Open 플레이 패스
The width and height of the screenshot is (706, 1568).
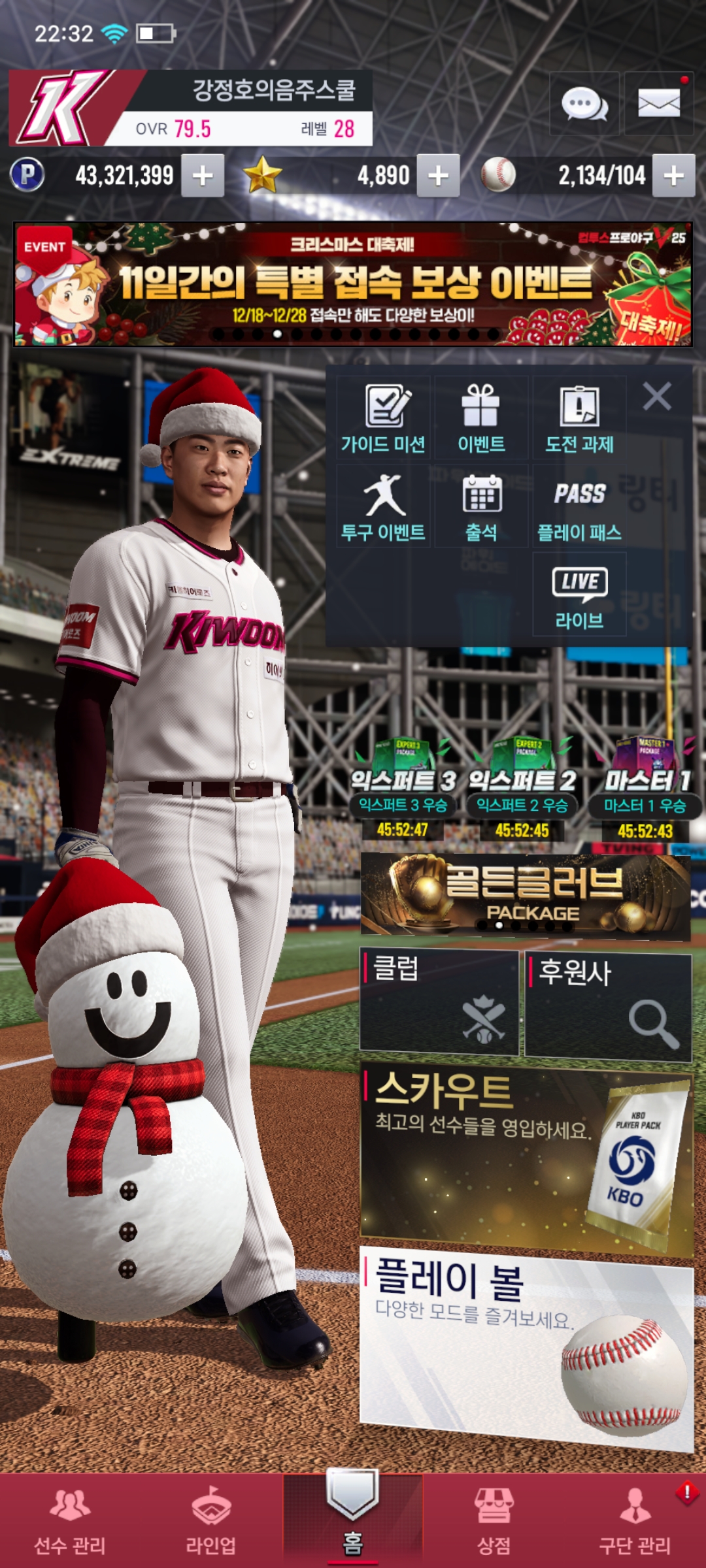coord(579,507)
